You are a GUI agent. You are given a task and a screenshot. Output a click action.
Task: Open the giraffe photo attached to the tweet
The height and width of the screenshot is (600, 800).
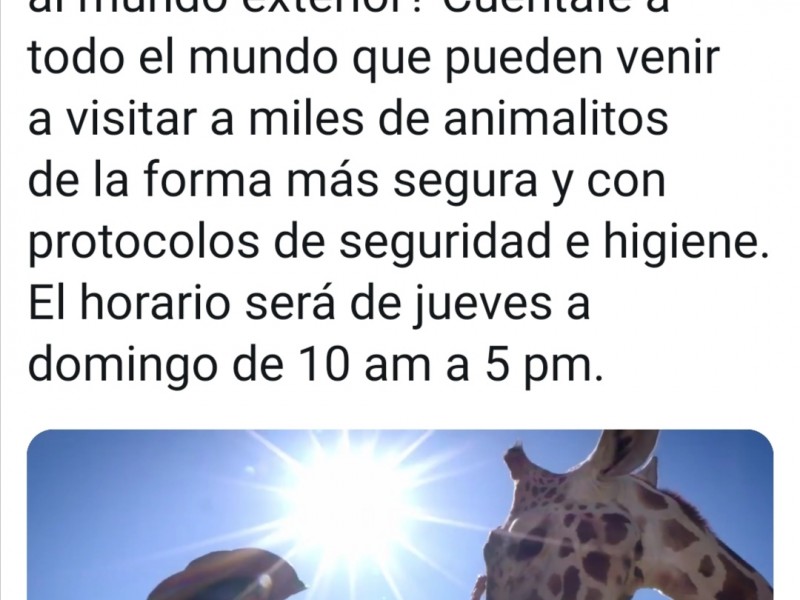tap(400, 515)
